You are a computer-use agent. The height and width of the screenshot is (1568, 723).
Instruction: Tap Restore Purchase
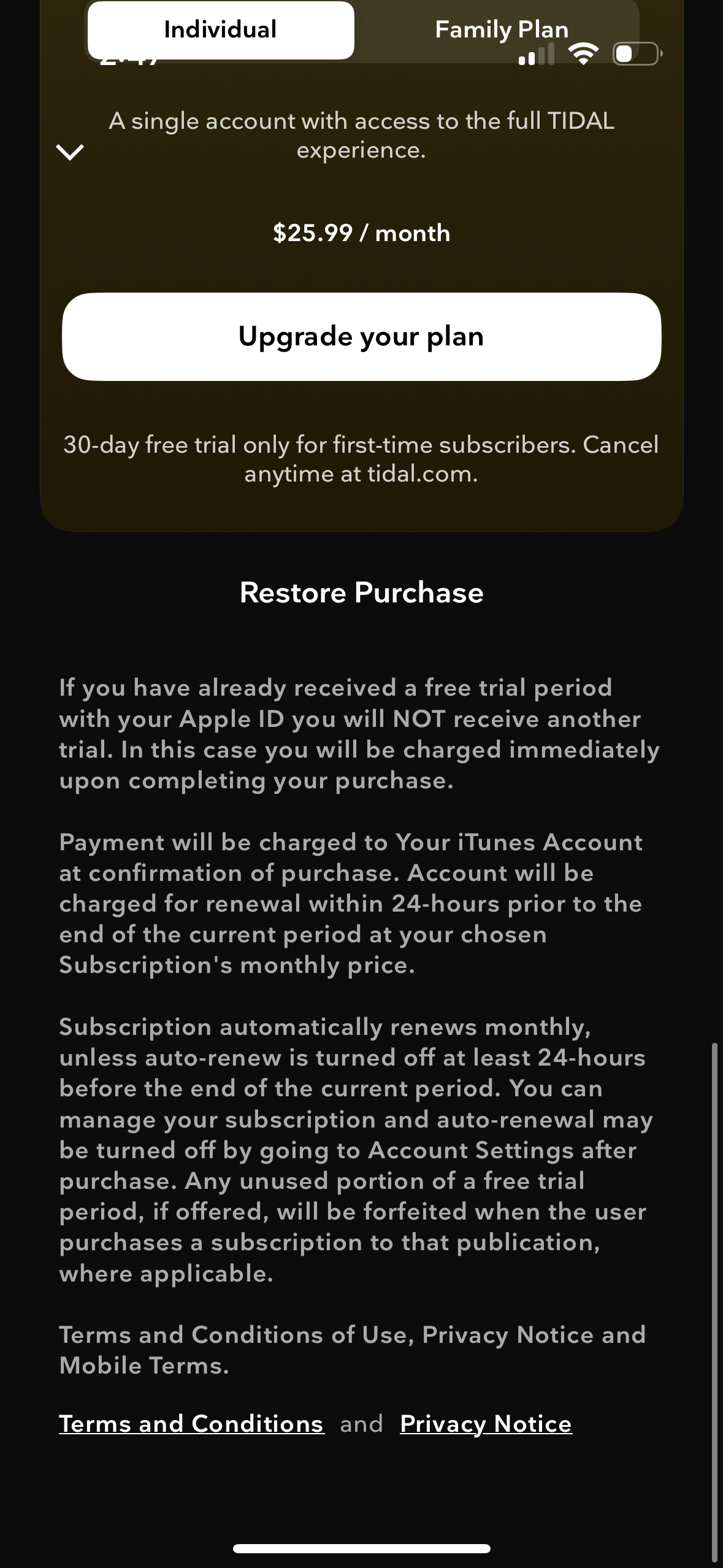pyautogui.click(x=361, y=592)
